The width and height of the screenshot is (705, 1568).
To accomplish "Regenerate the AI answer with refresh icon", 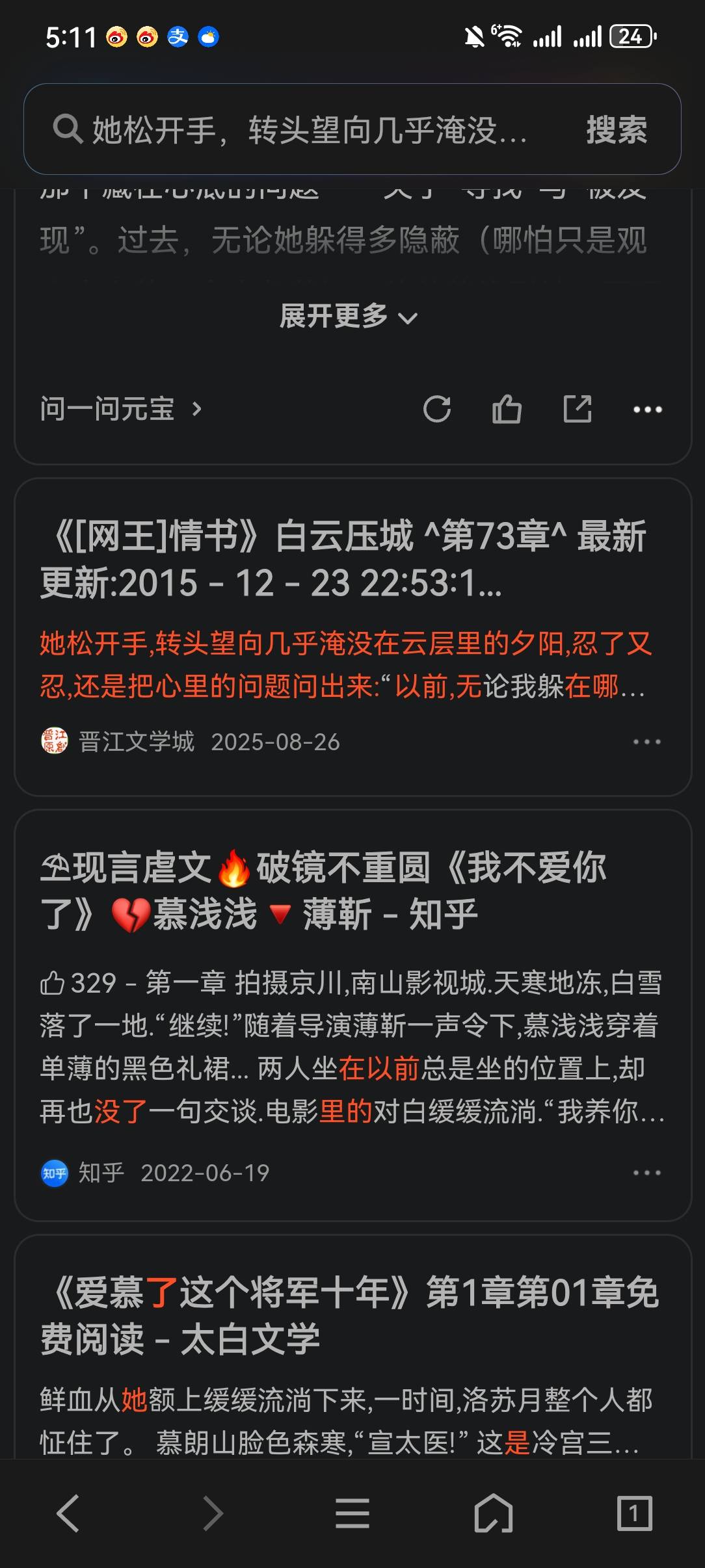I will [x=437, y=409].
